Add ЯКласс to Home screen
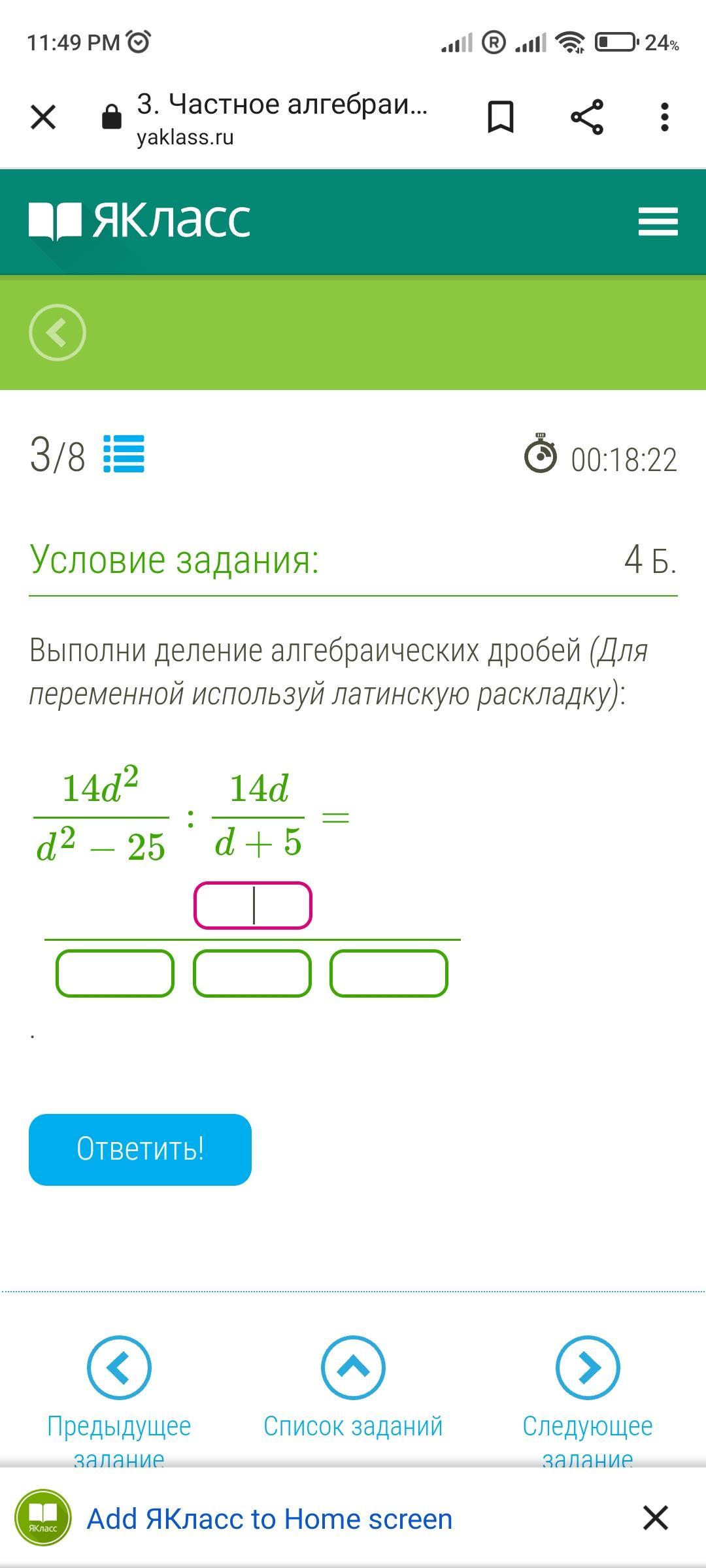 click(269, 1519)
